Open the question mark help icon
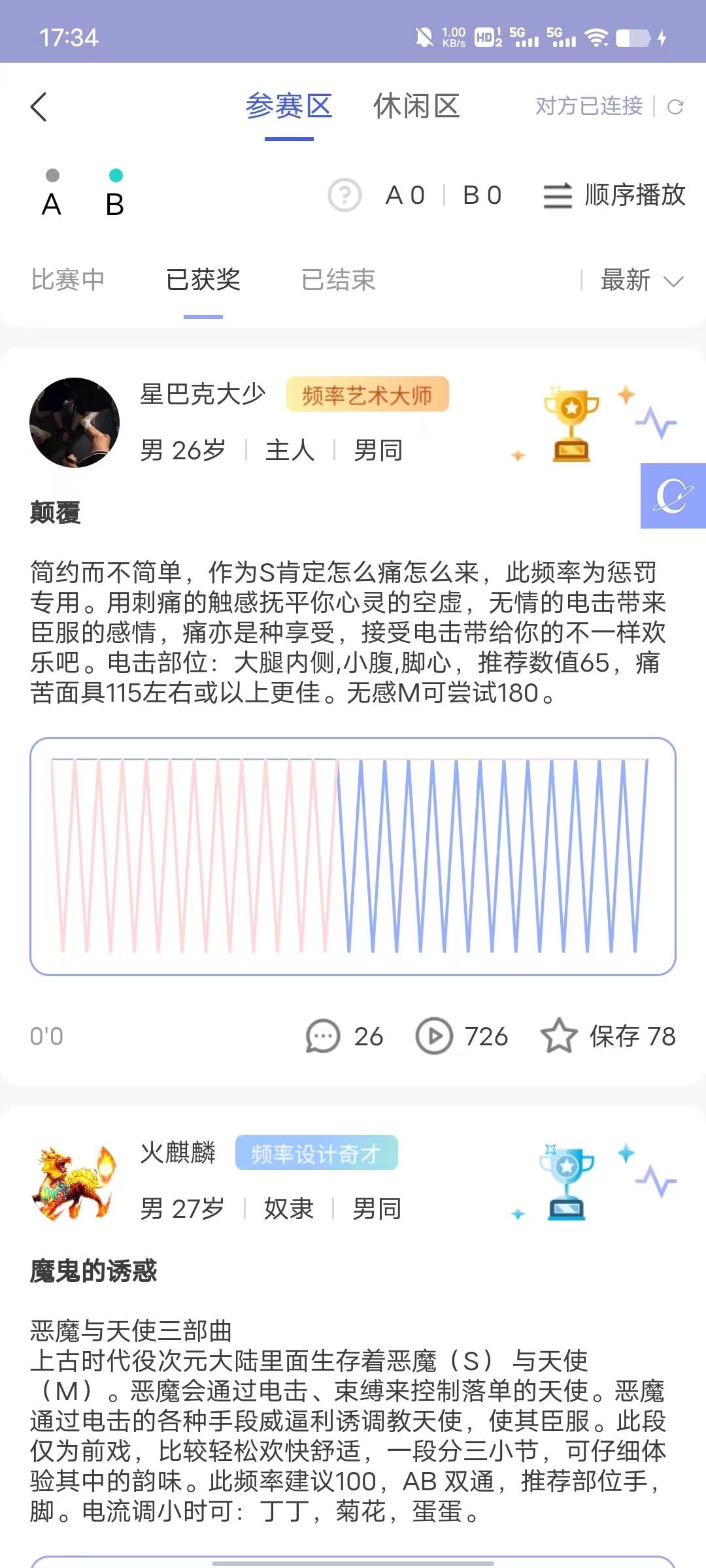706x1568 pixels. tap(345, 195)
